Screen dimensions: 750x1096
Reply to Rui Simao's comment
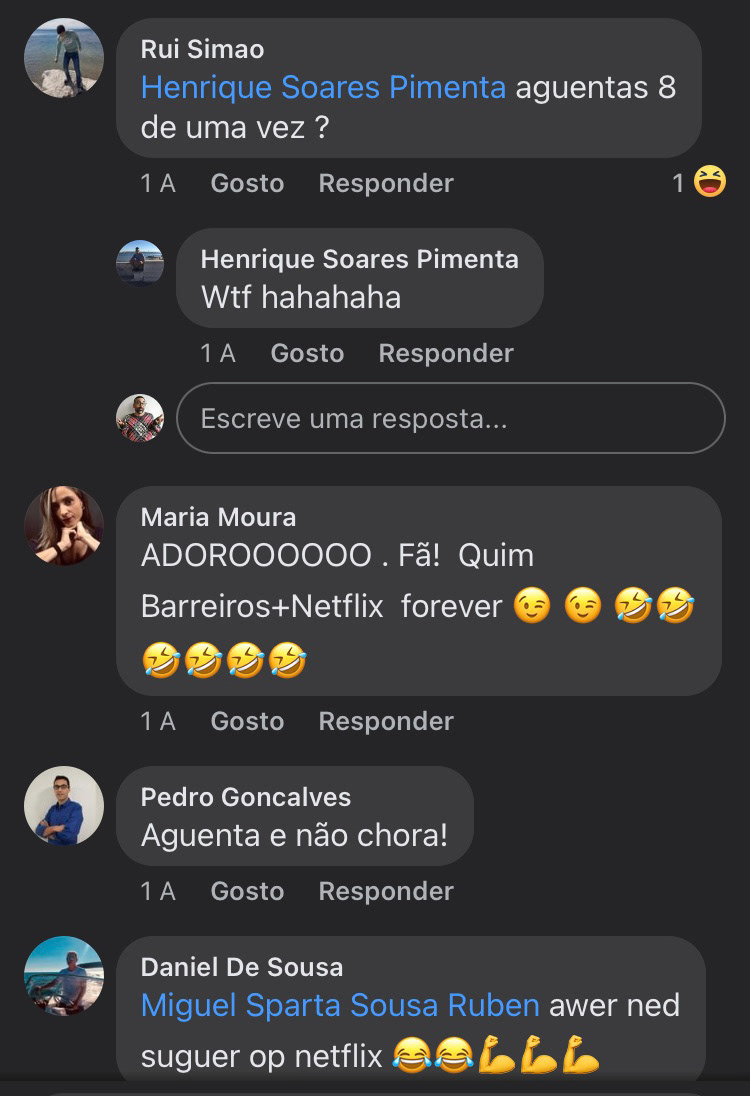(x=386, y=183)
